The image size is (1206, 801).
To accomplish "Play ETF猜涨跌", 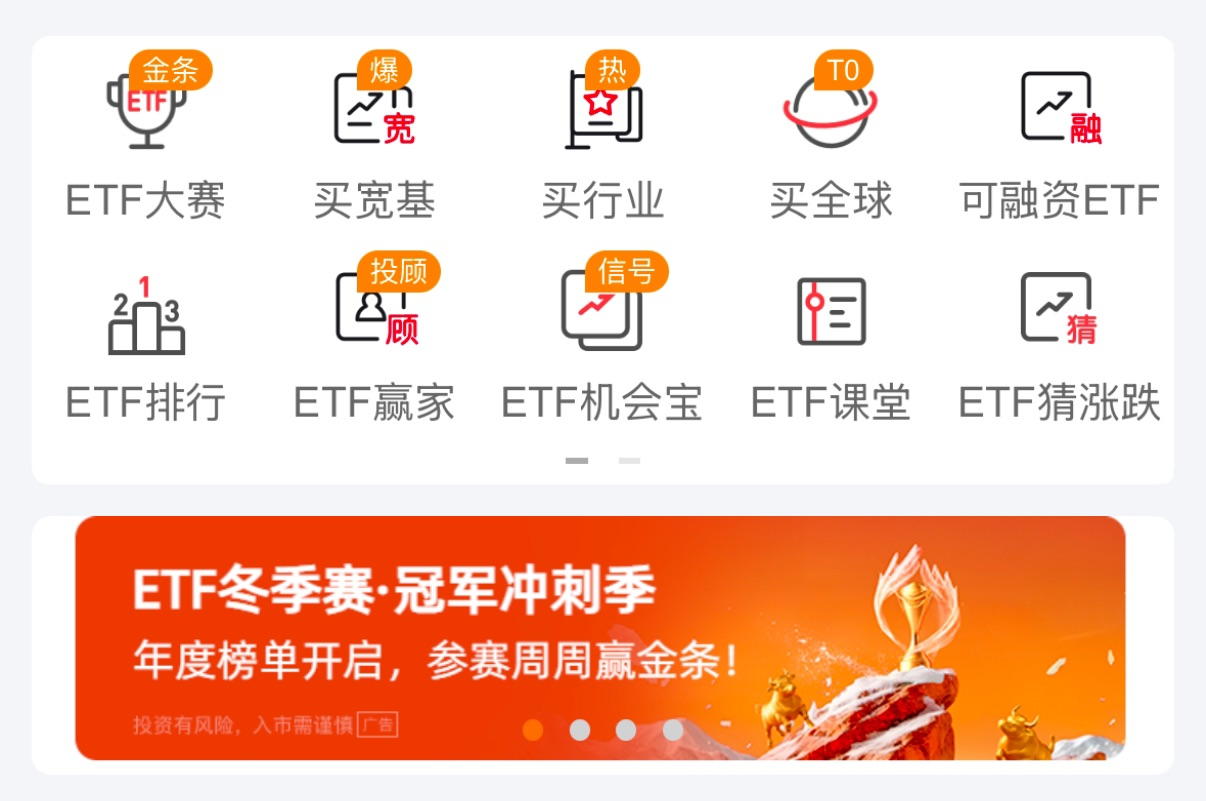I will tap(1059, 345).
